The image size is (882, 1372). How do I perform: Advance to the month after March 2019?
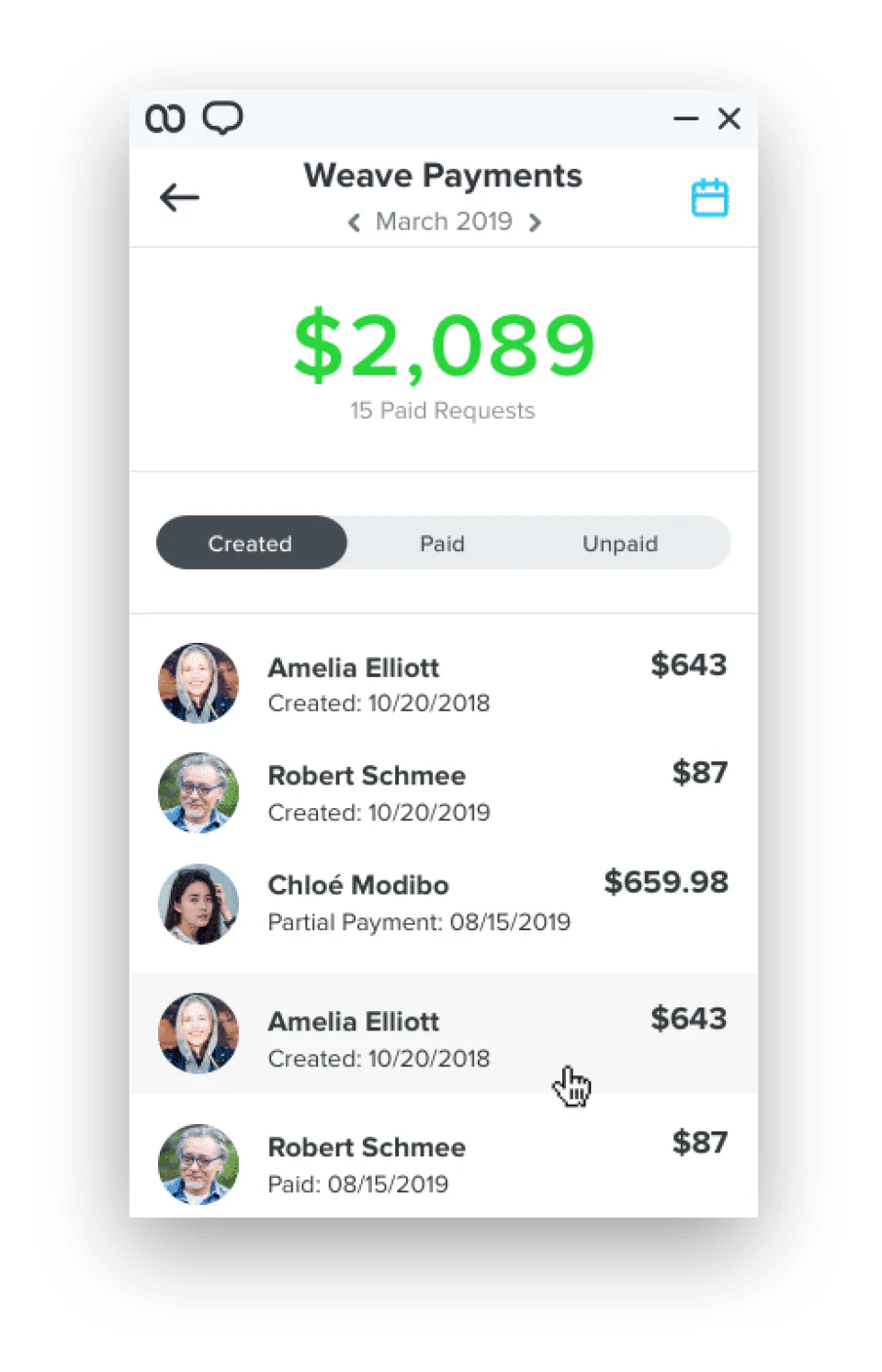(535, 222)
